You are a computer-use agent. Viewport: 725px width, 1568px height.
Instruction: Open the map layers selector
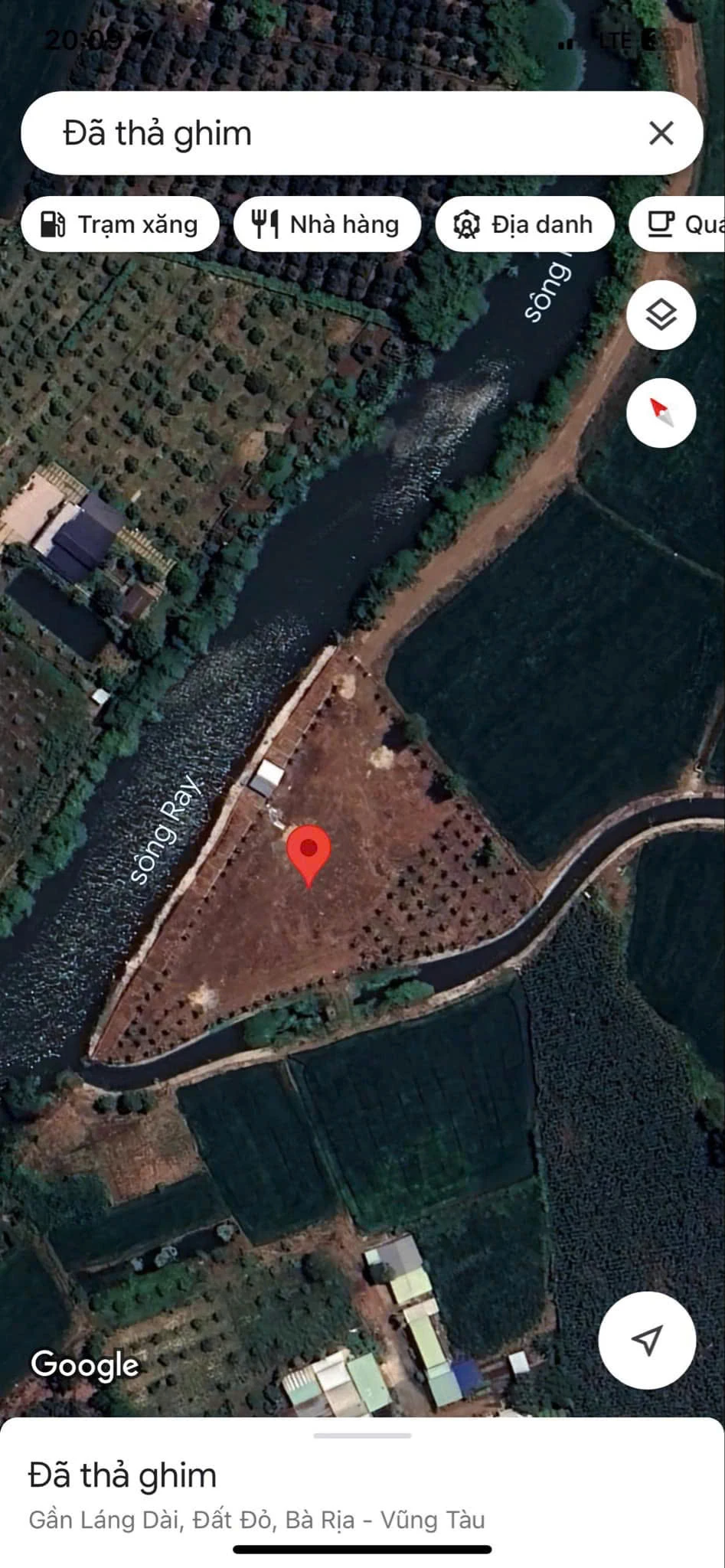click(x=661, y=315)
